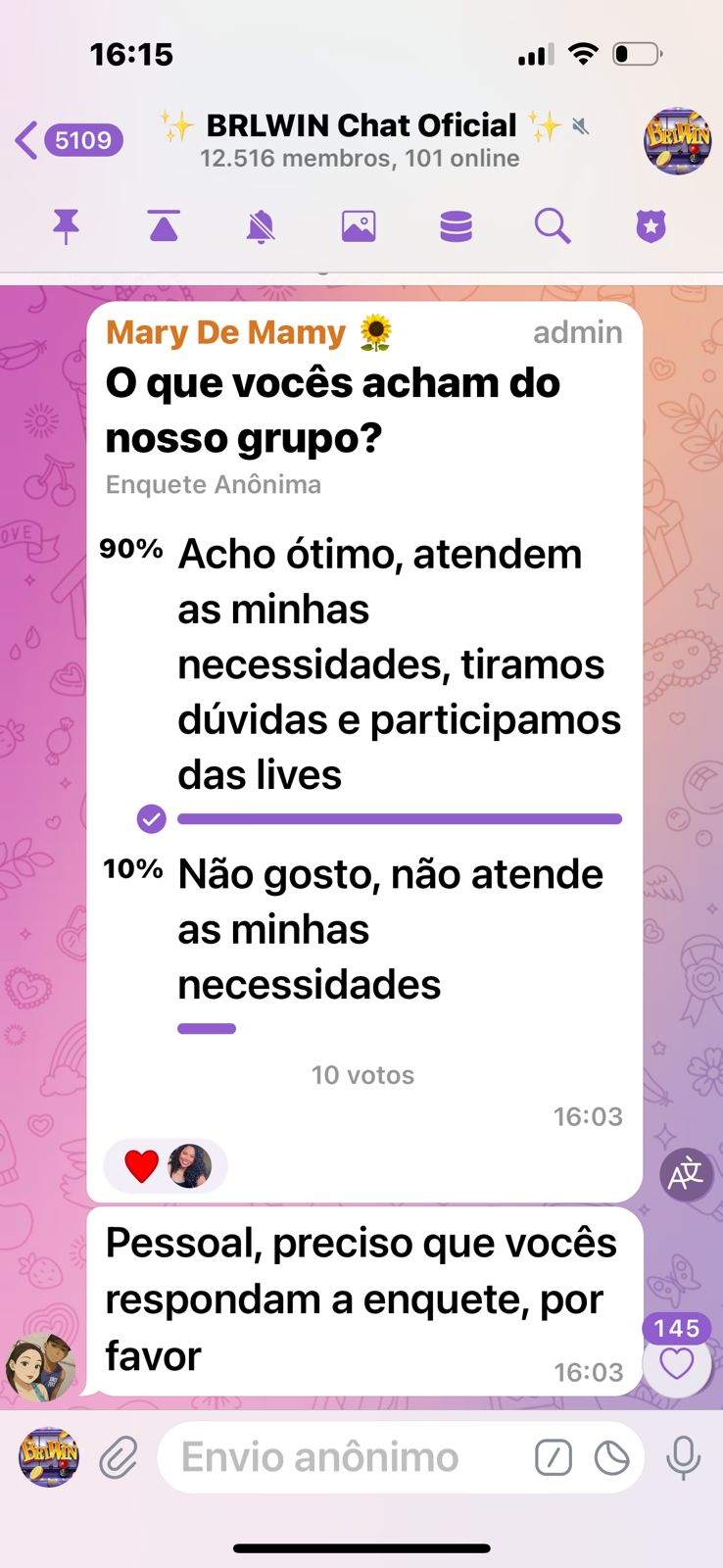Record a voice message

point(683,1458)
